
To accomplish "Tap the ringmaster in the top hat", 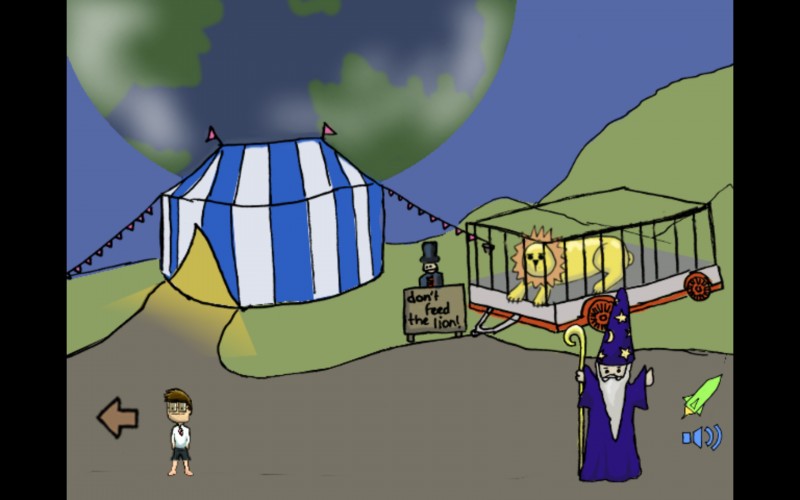I will click(431, 265).
